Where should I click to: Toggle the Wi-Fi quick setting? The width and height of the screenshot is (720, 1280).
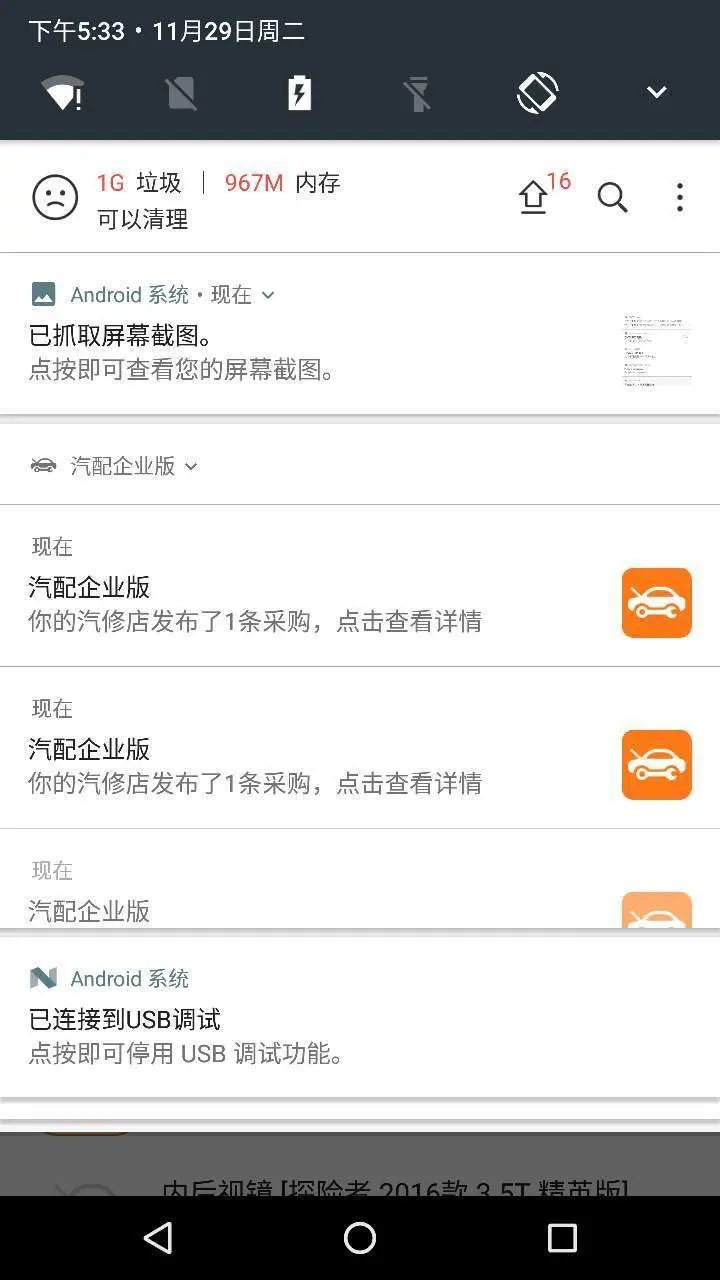click(61, 93)
